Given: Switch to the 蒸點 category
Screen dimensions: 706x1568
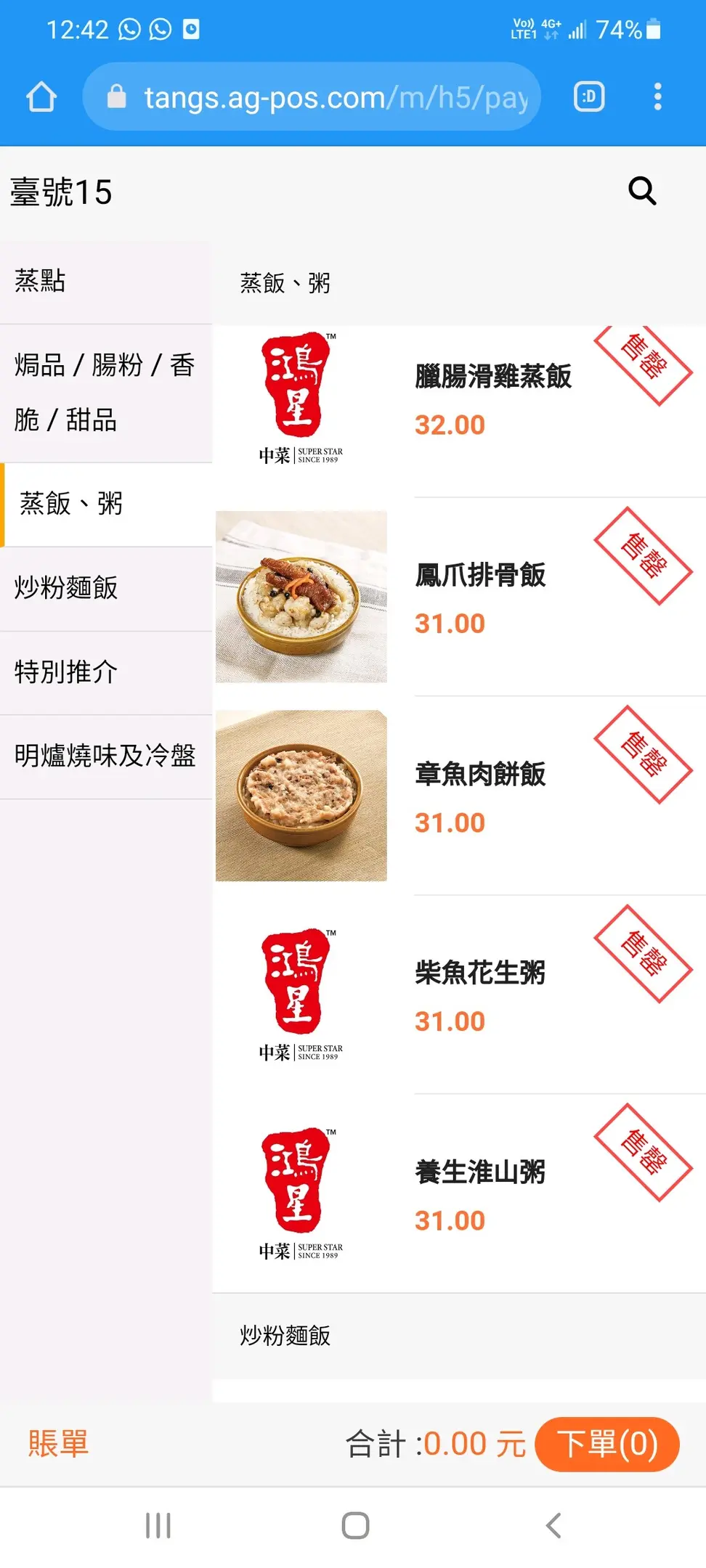Looking at the screenshot, I should [x=106, y=282].
